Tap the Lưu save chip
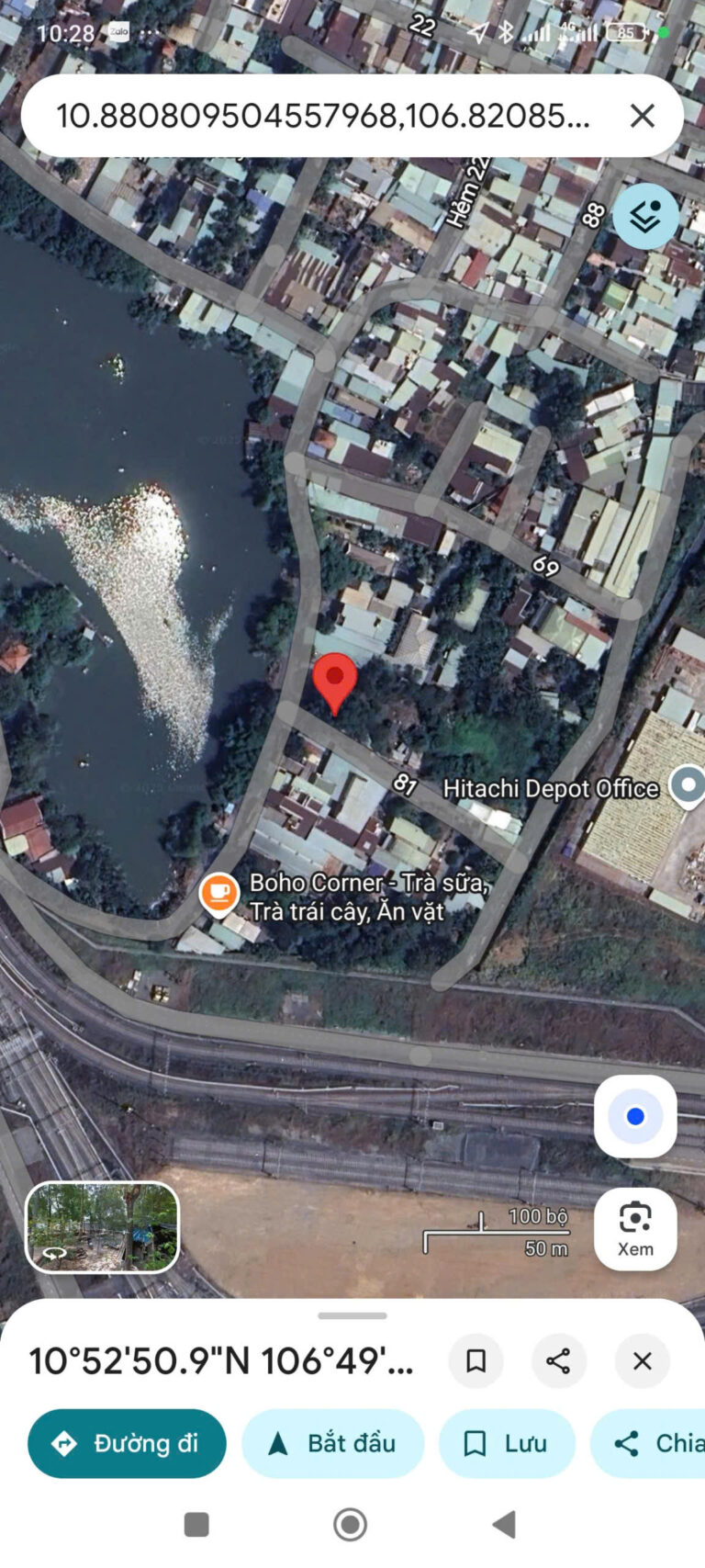Image resolution: width=705 pixels, height=1568 pixels. tap(507, 1443)
